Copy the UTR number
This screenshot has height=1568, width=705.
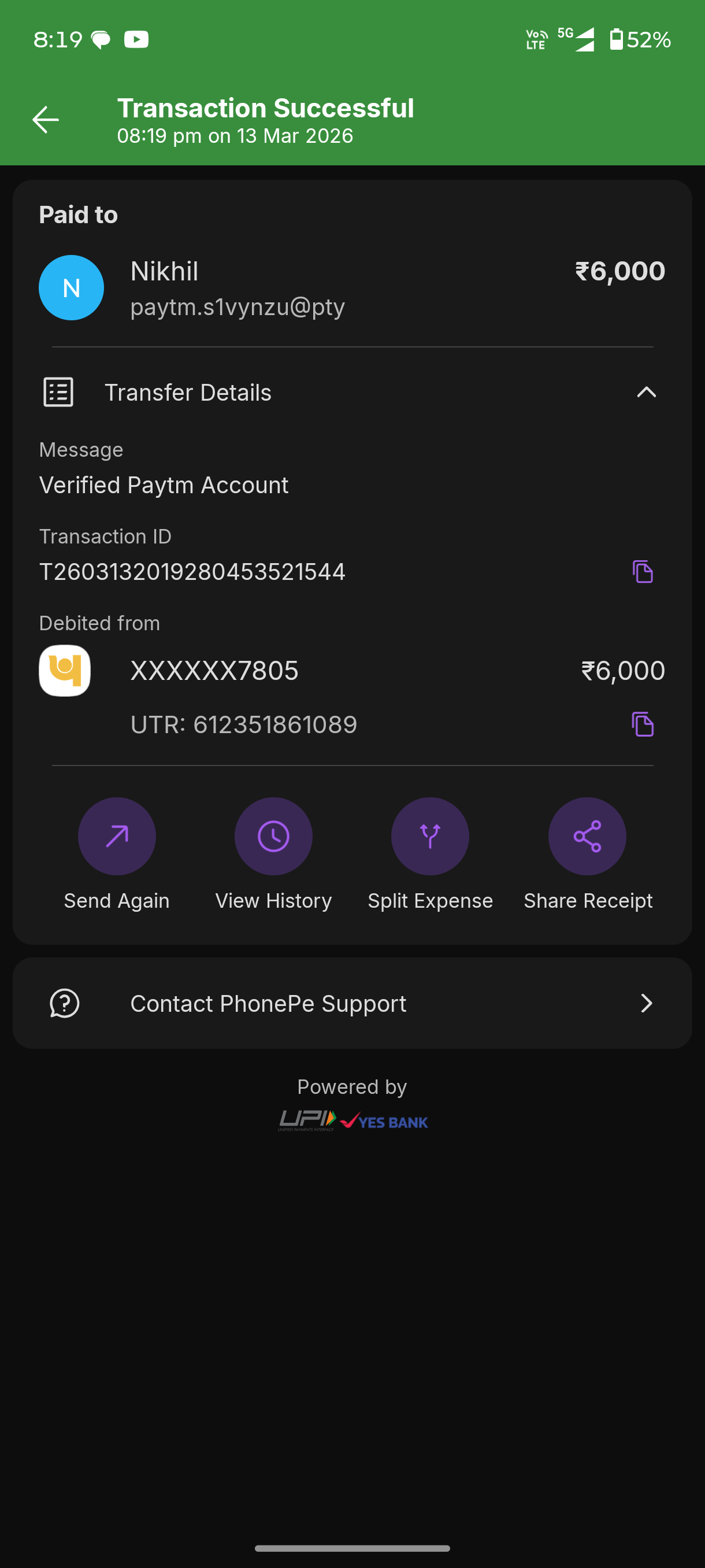(643, 724)
